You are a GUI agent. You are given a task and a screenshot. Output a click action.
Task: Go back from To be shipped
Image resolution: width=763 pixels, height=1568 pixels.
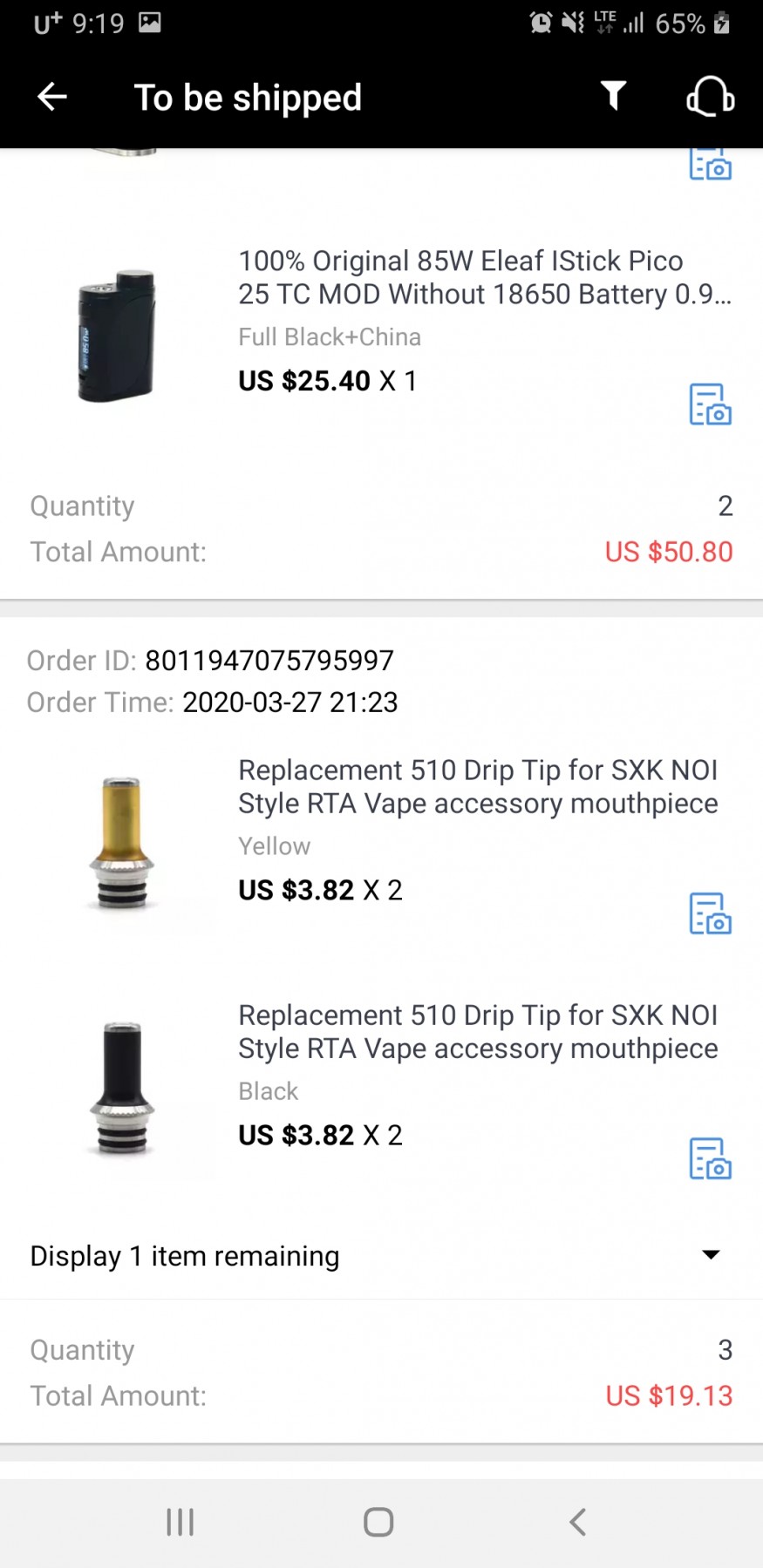point(52,97)
